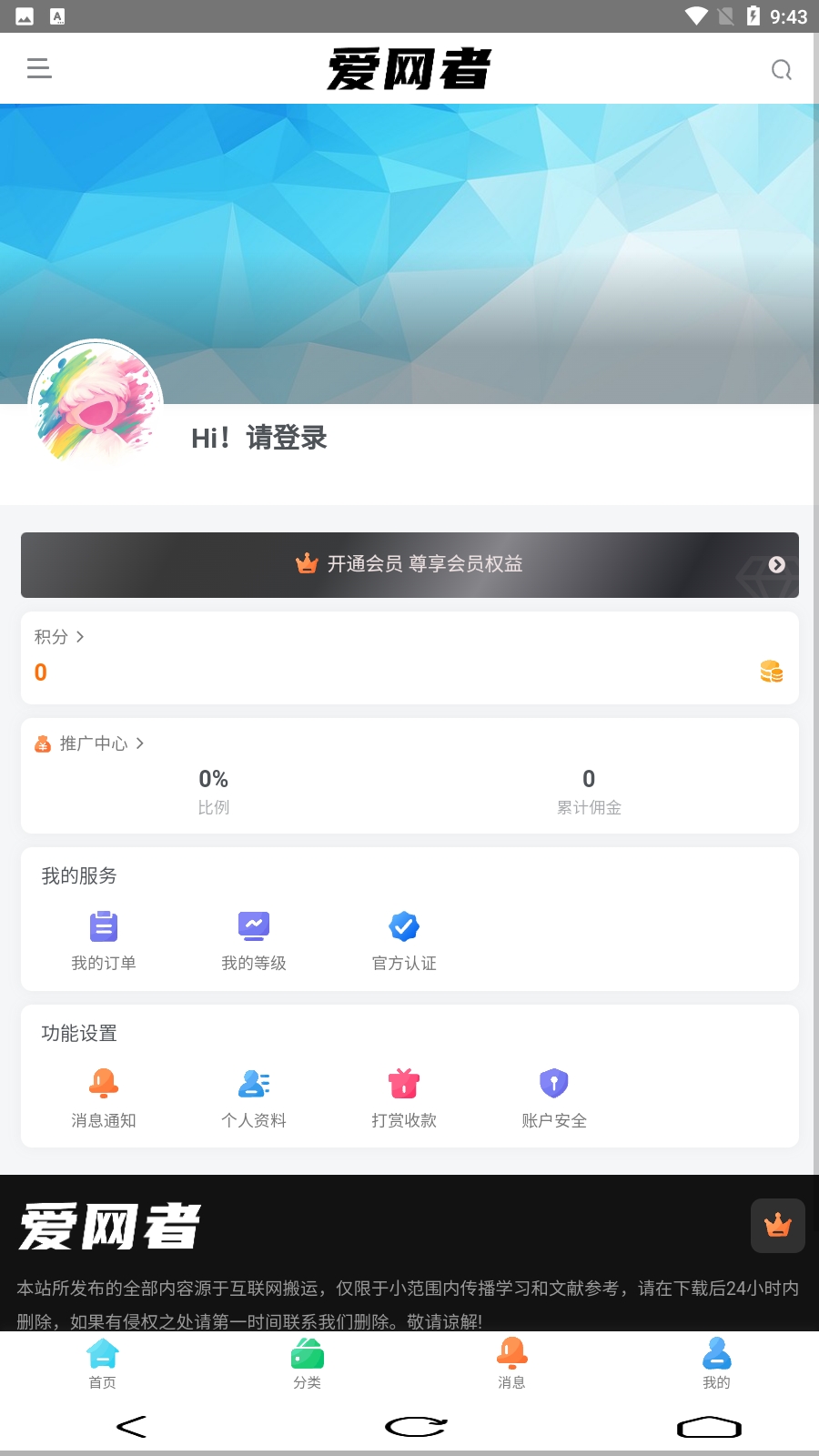Tap the profile avatar picture
Image resolution: width=819 pixels, height=1456 pixels.
(x=96, y=406)
